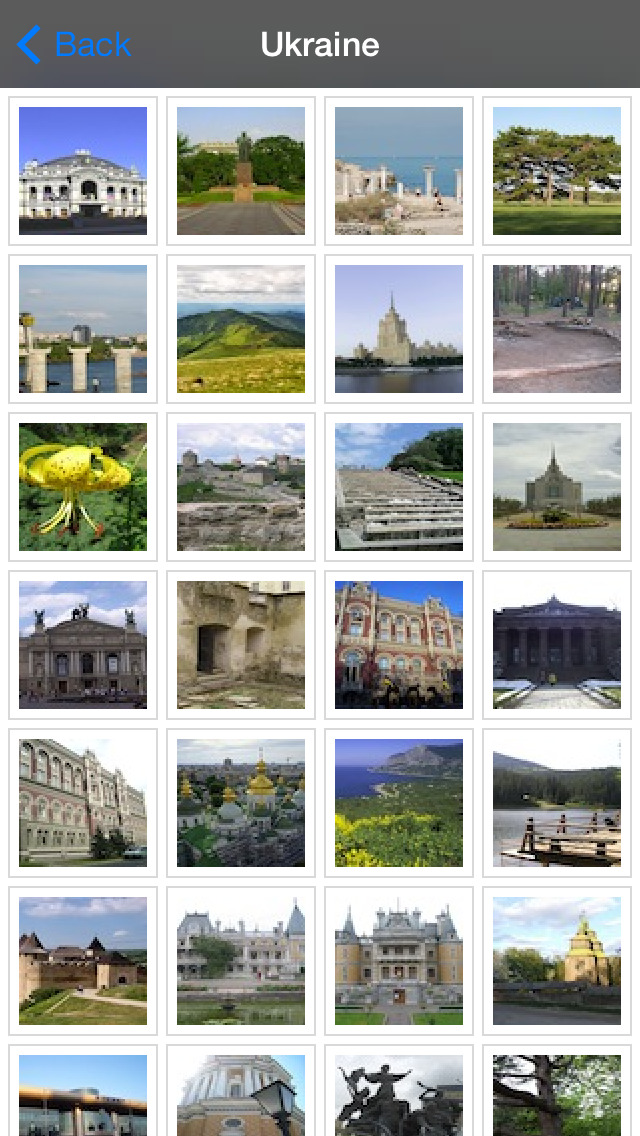640x1136 pixels.
Task: View the green rolling hills photo
Action: pyautogui.click(x=241, y=329)
